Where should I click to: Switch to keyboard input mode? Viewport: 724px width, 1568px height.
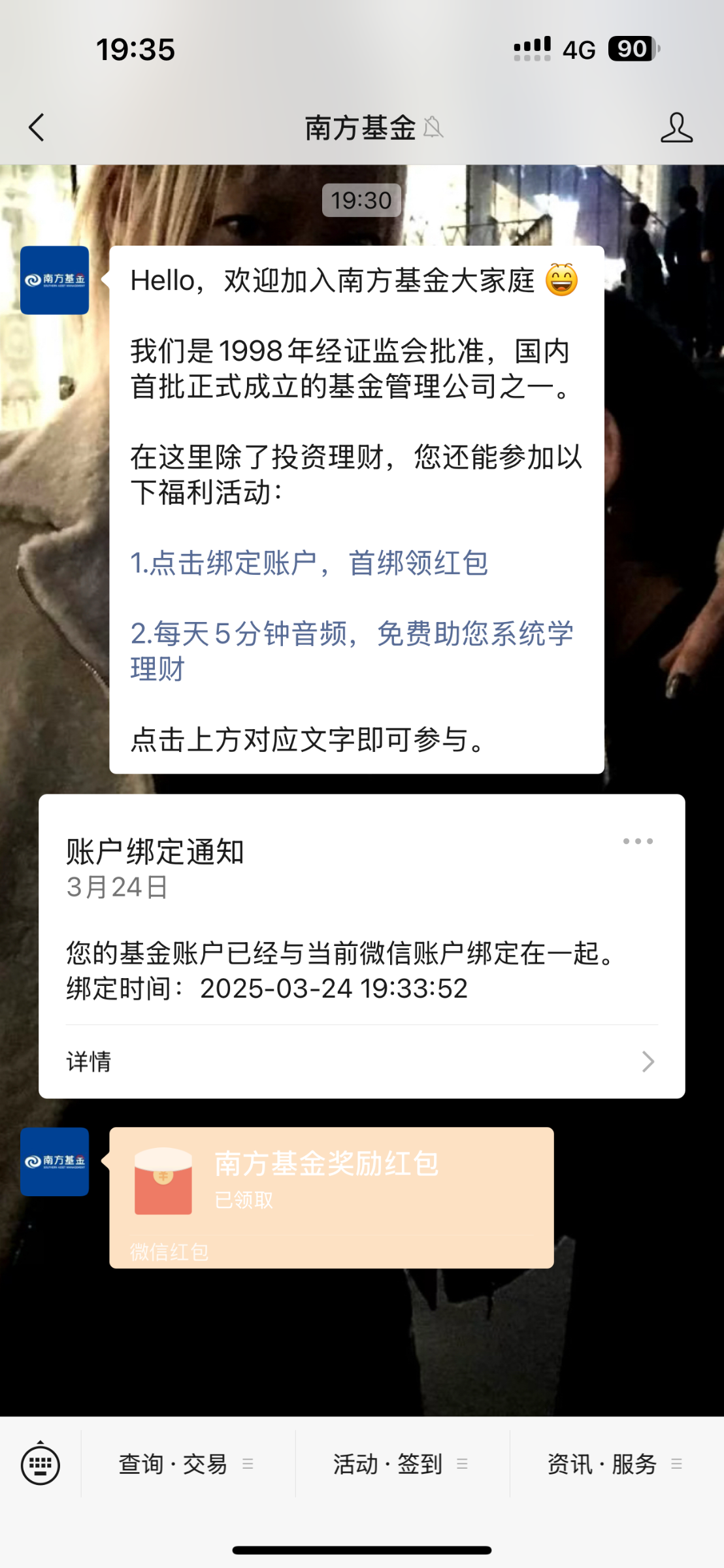[x=41, y=1464]
